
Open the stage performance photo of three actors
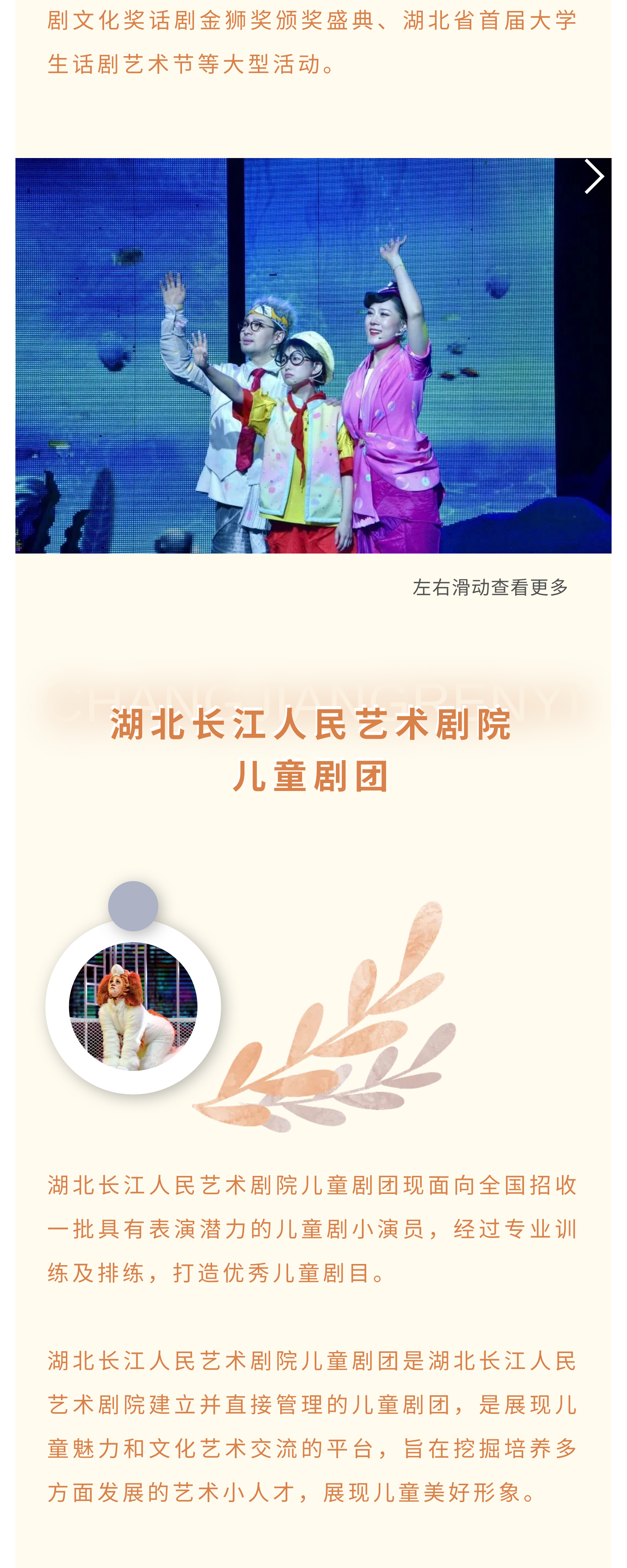click(x=313, y=356)
